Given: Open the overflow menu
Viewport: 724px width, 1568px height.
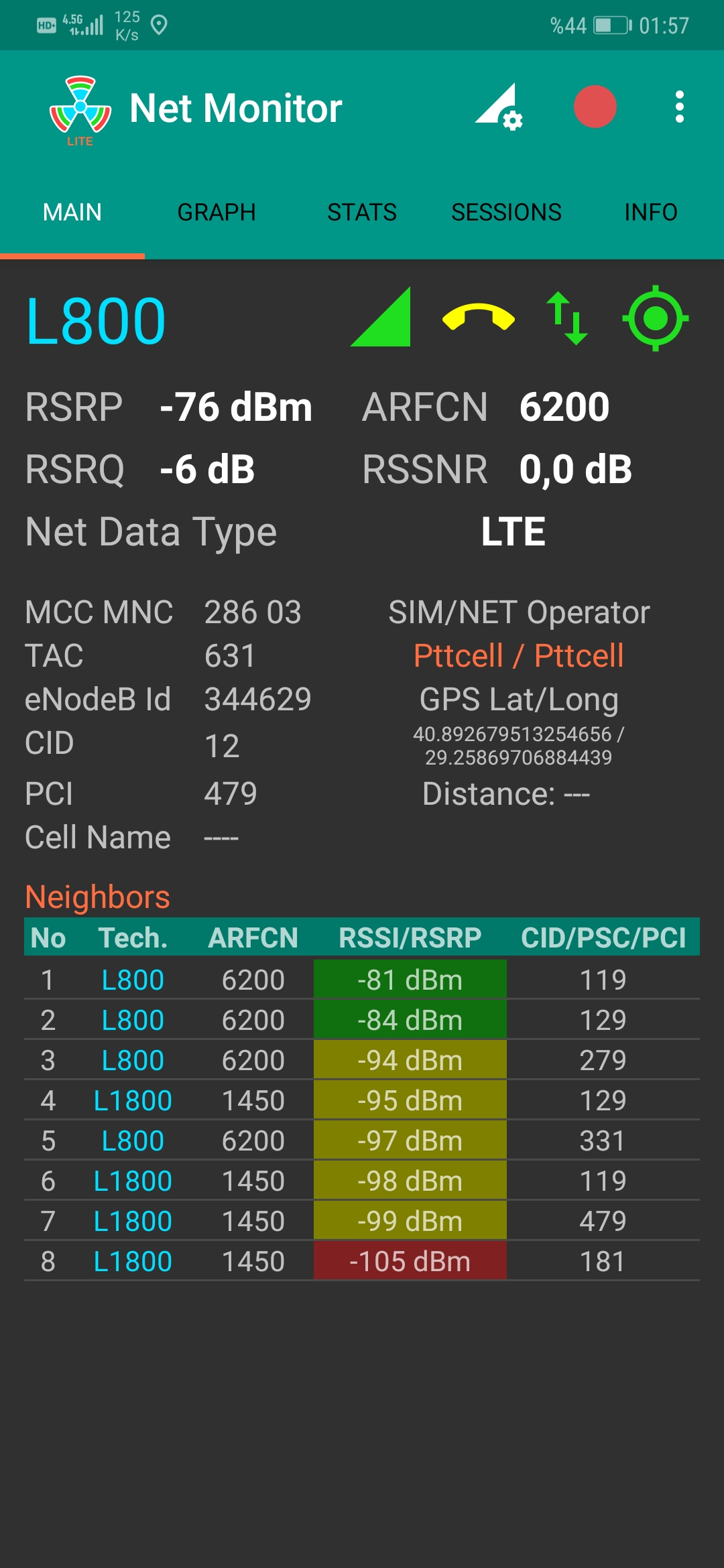Looking at the screenshot, I should pyautogui.click(x=680, y=107).
